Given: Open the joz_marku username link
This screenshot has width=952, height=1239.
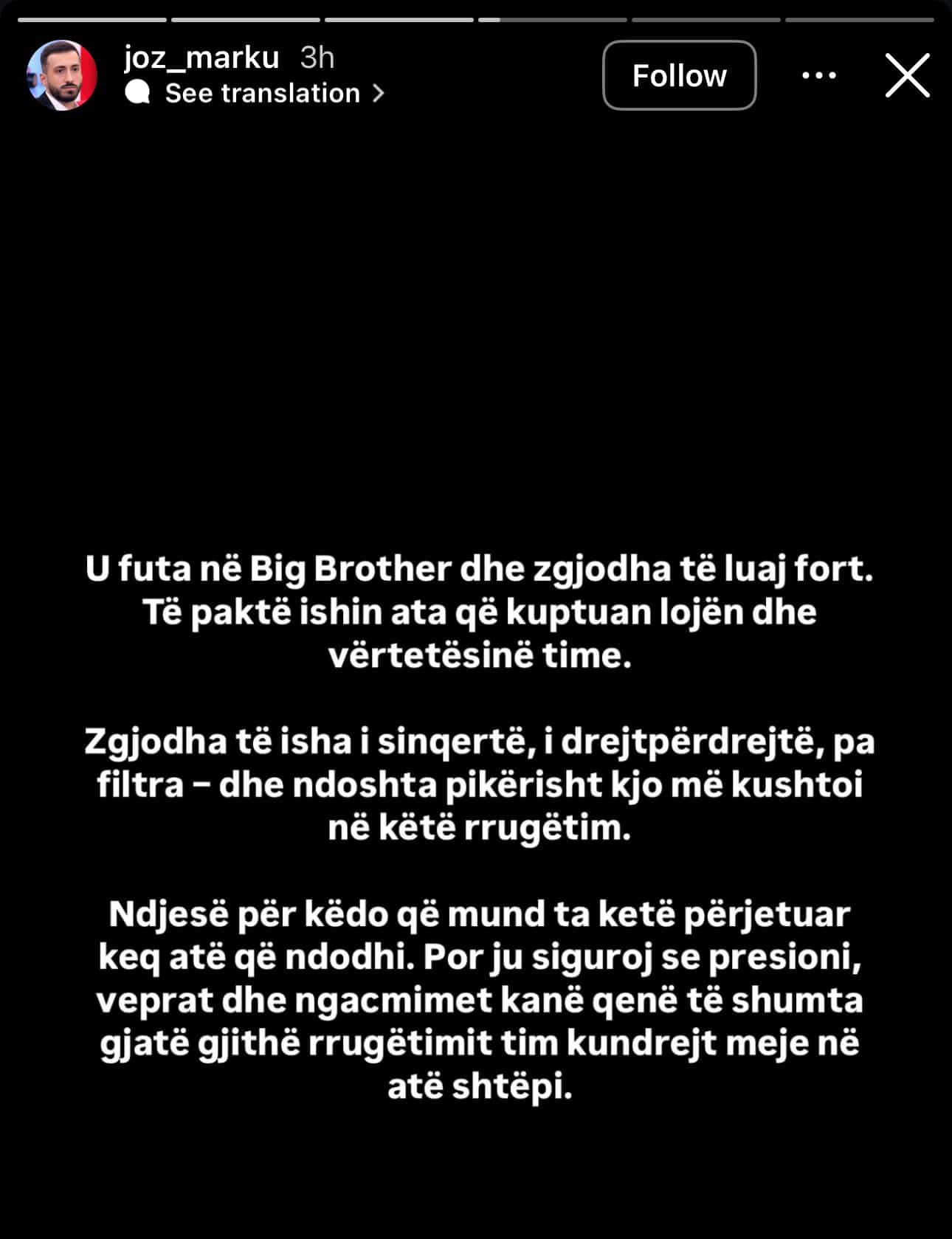Looking at the screenshot, I should [201, 58].
